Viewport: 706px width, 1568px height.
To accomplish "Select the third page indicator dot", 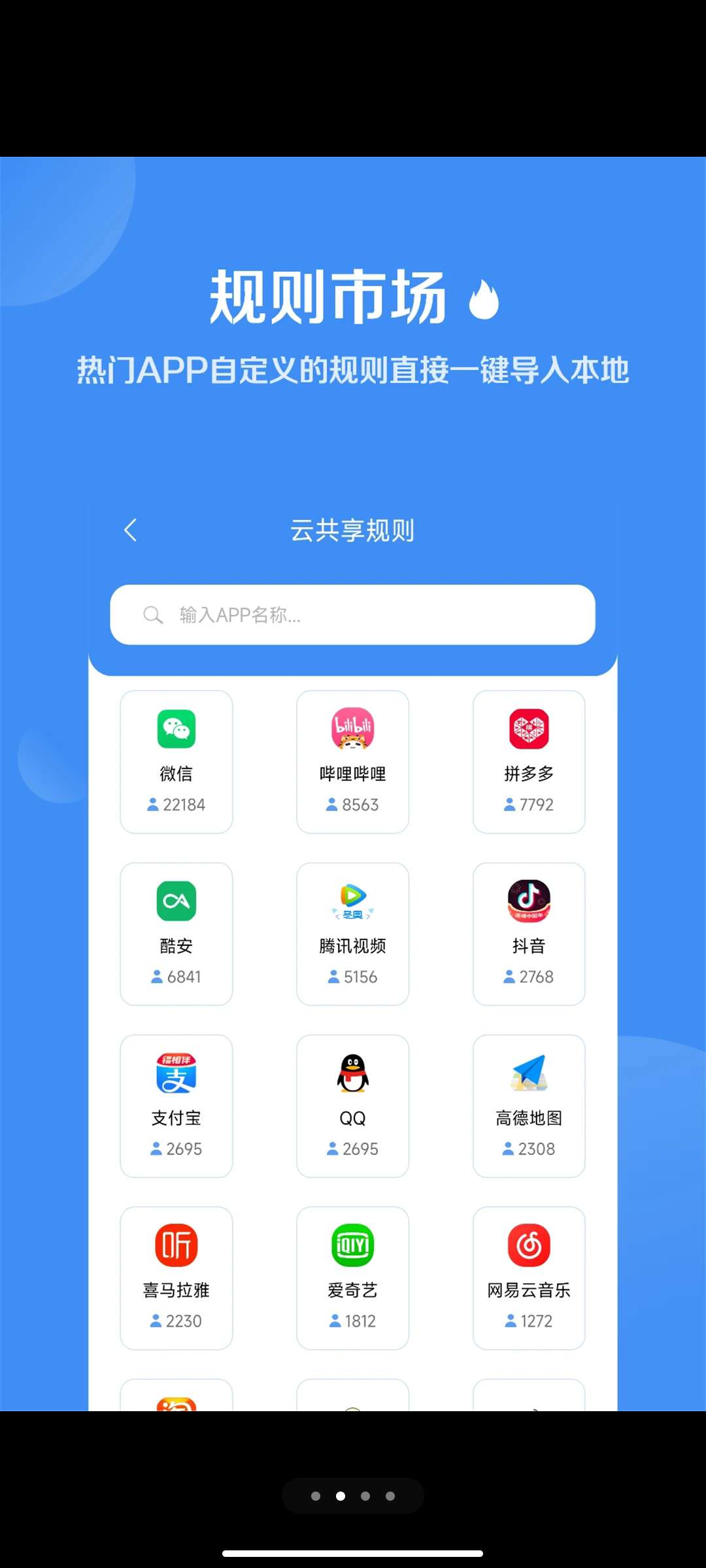I will click(365, 1496).
